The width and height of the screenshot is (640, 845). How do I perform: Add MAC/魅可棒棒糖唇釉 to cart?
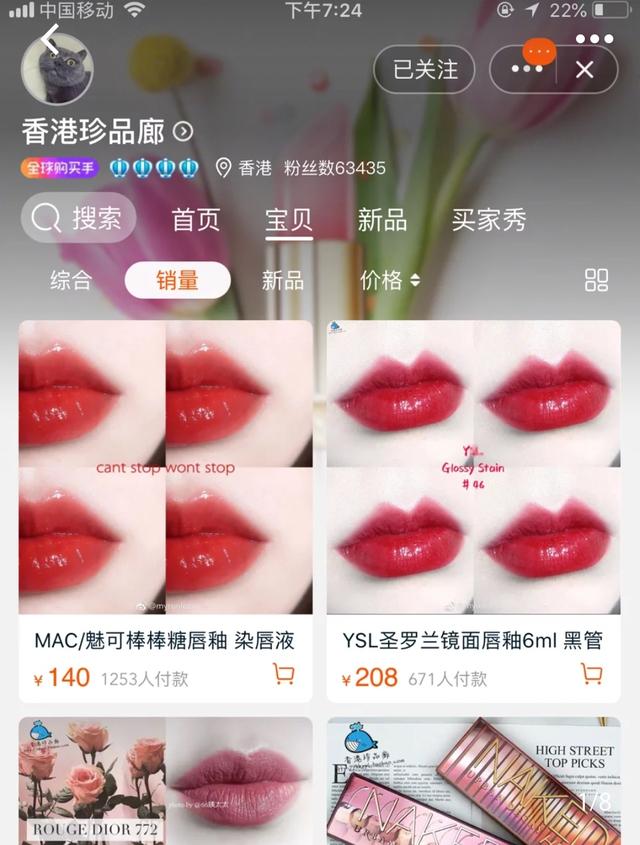[283, 675]
